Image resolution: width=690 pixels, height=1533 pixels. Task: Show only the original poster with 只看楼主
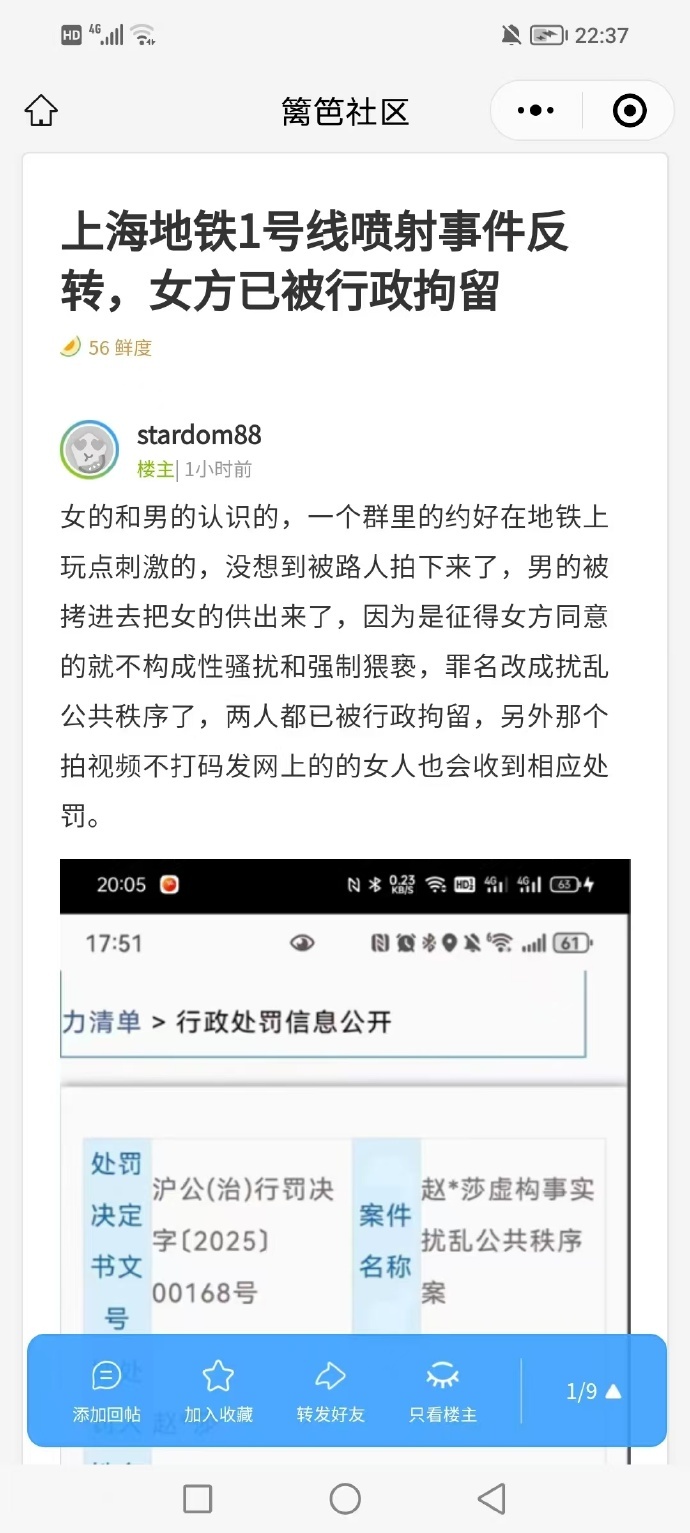click(442, 1391)
